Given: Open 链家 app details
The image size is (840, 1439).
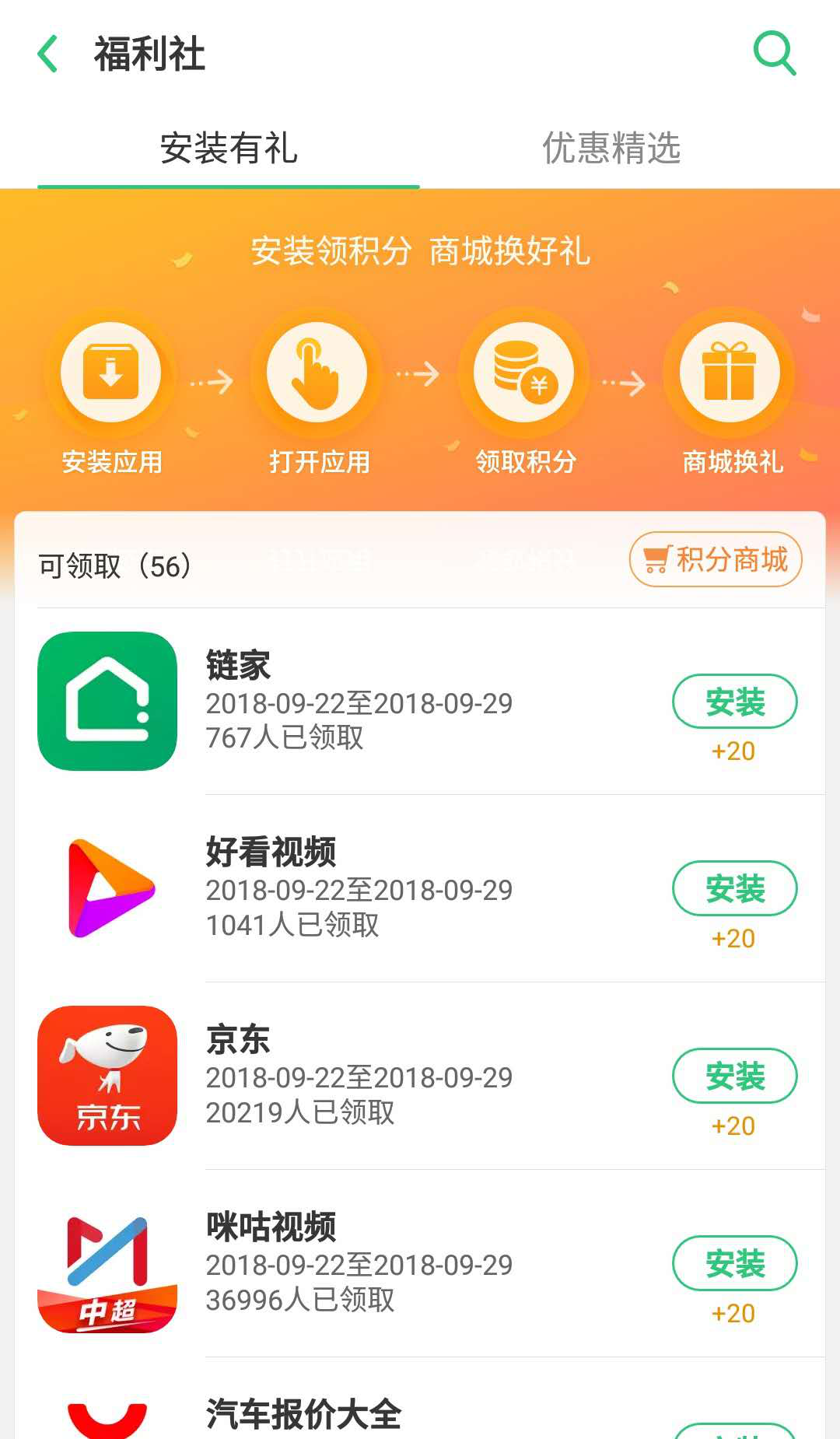Looking at the screenshot, I should coord(358,701).
